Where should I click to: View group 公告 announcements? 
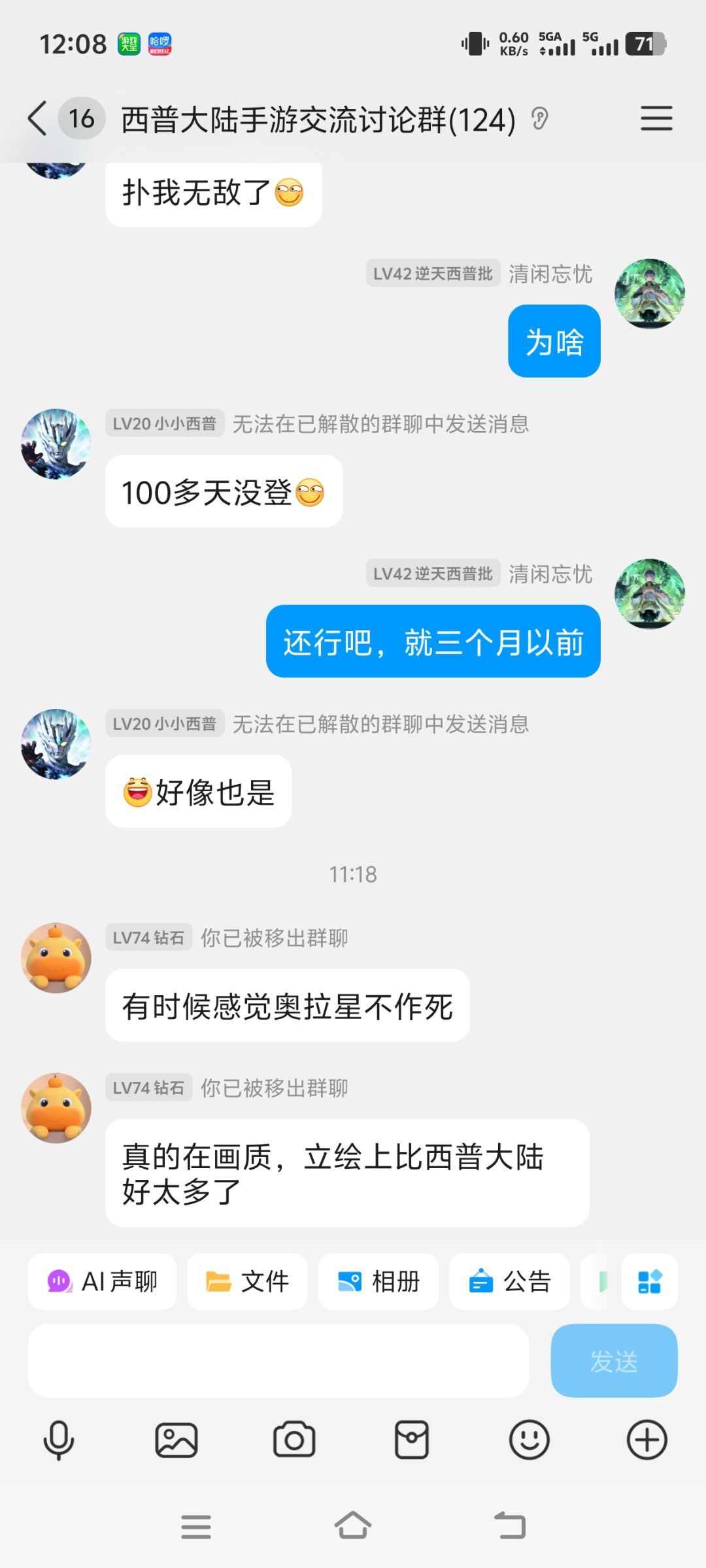(509, 1281)
